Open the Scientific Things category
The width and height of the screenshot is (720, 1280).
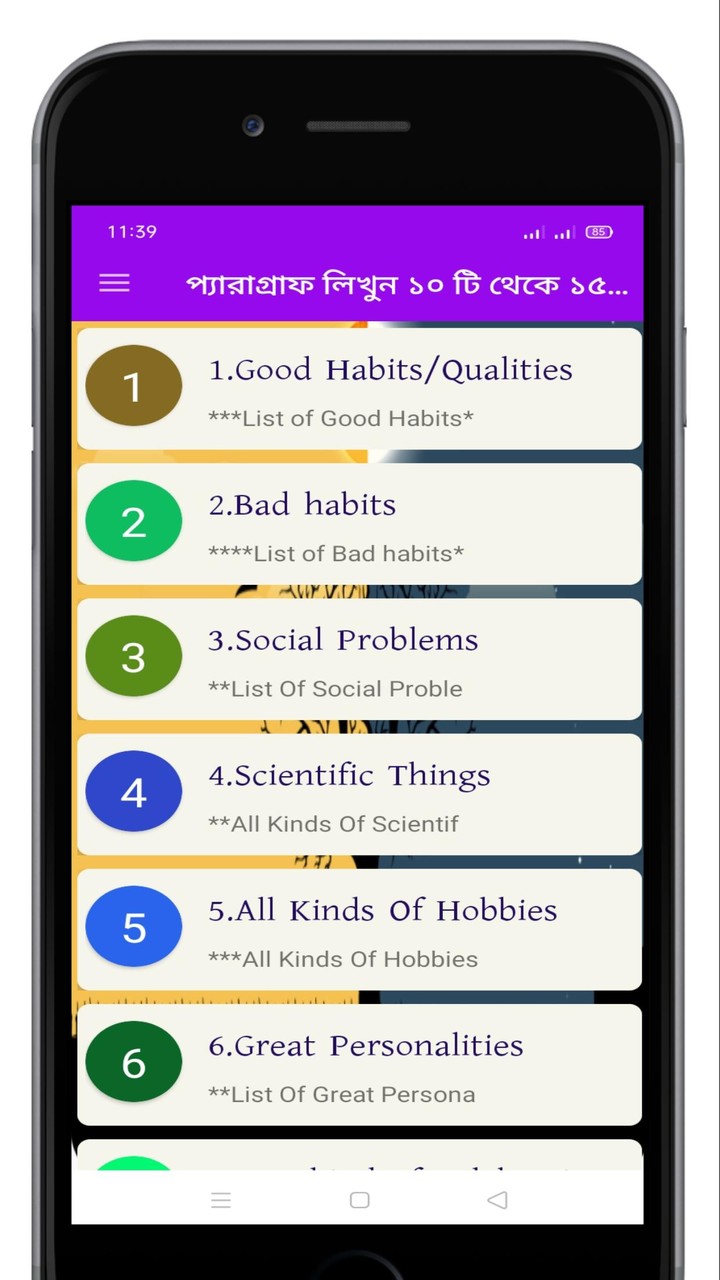coord(360,794)
